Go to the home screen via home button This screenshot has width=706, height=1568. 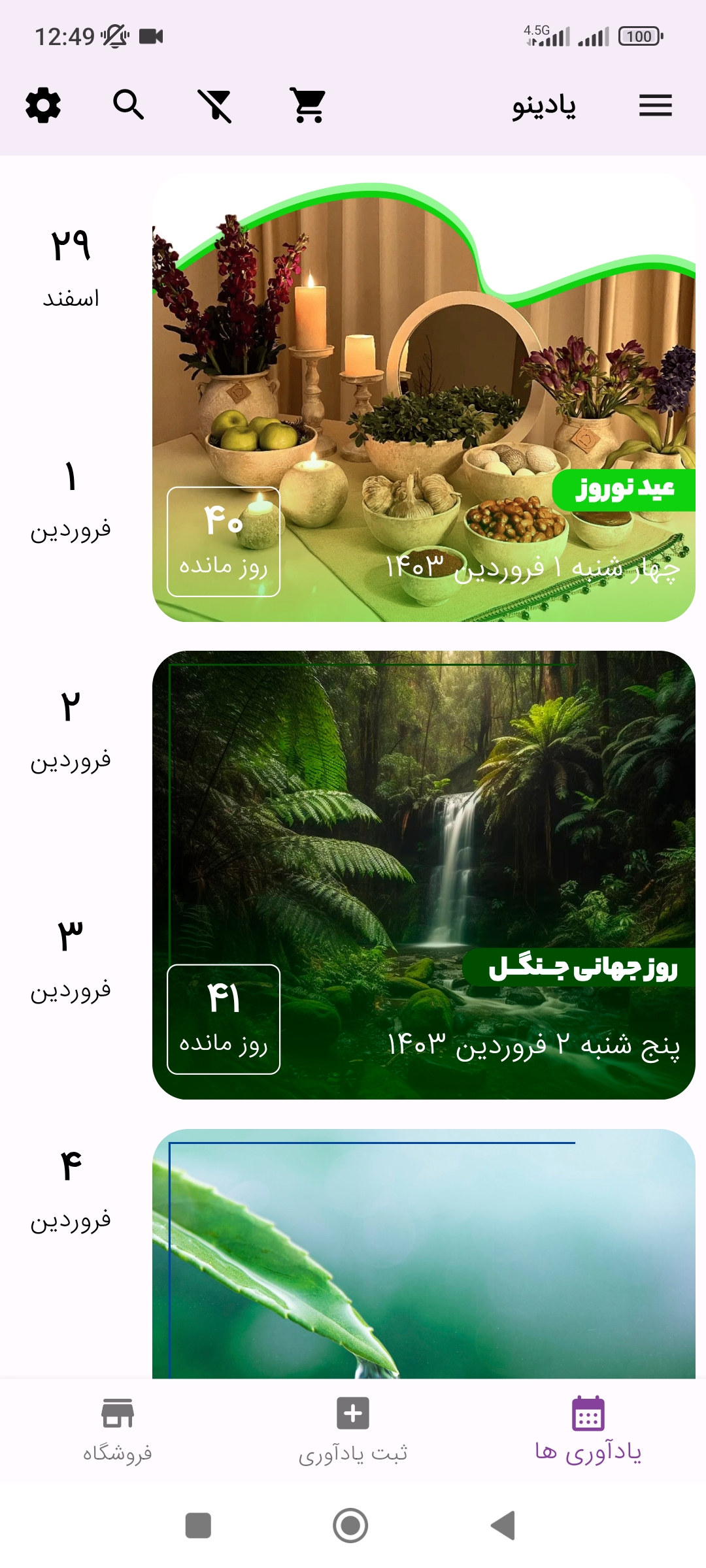tap(350, 1526)
